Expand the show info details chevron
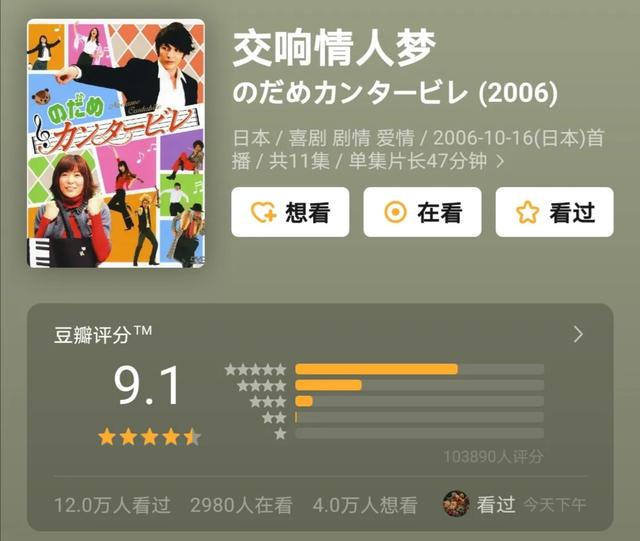This screenshot has width=640, height=541. (500, 160)
